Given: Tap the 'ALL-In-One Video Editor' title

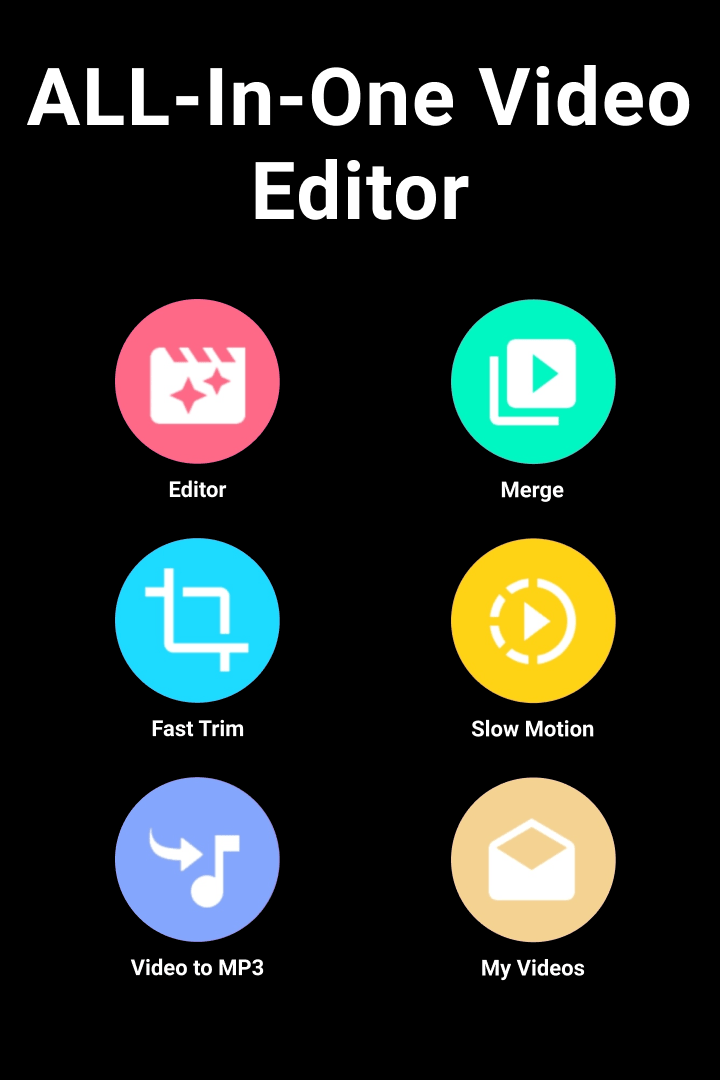Looking at the screenshot, I should (x=360, y=143).
